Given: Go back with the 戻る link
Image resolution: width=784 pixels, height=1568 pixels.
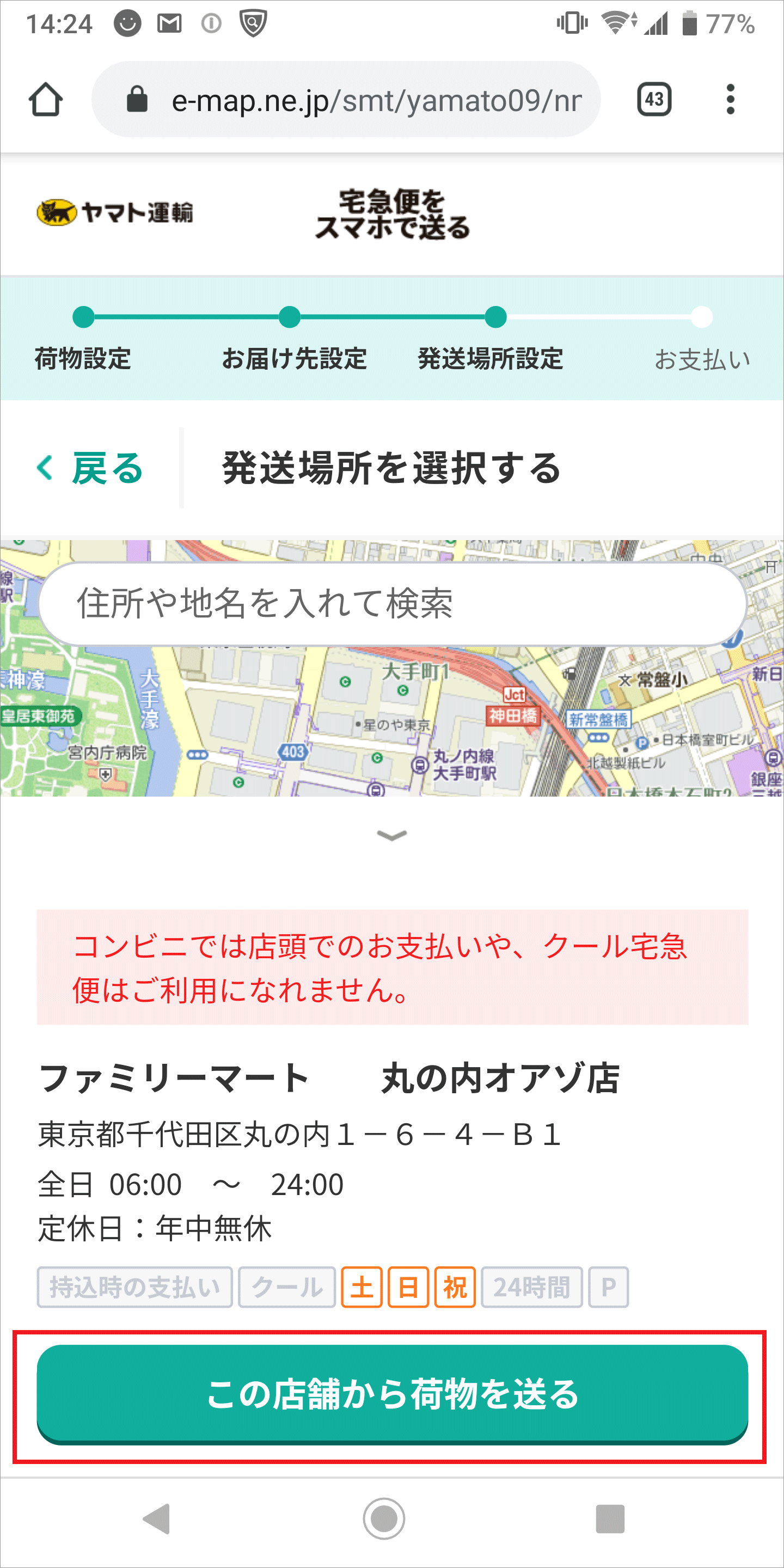Looking at the screenshot, I should (90, 468).
